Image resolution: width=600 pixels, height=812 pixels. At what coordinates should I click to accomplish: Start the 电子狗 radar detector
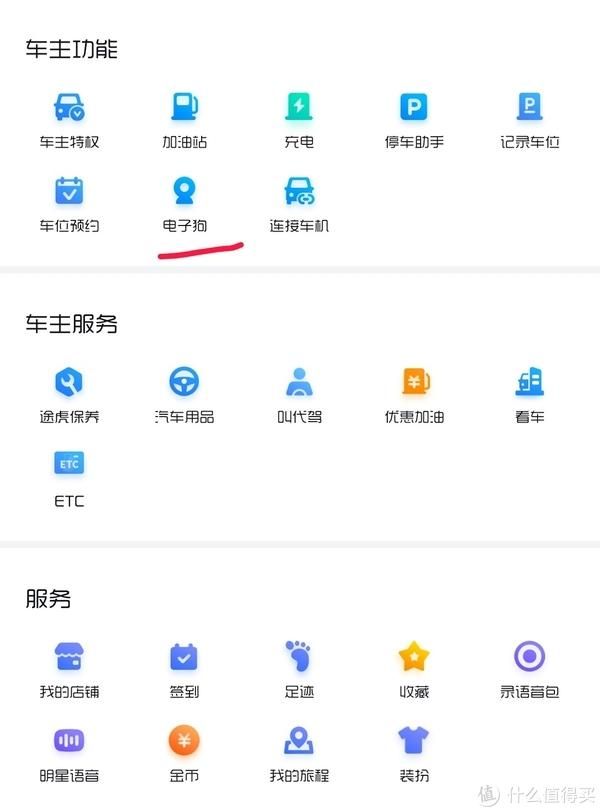point(184,192)
